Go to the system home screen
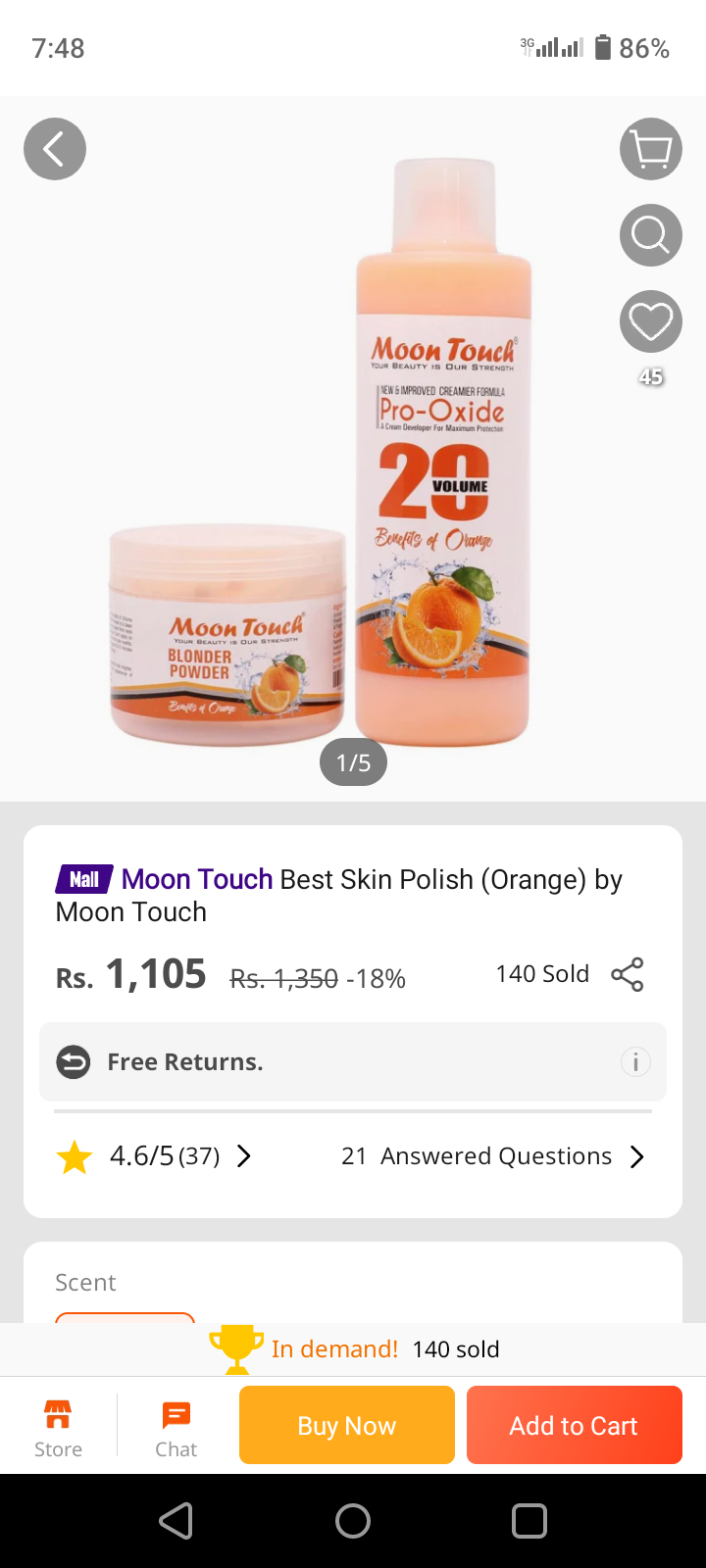This screenshot has height=1568, width=706. coord(353,1521)
